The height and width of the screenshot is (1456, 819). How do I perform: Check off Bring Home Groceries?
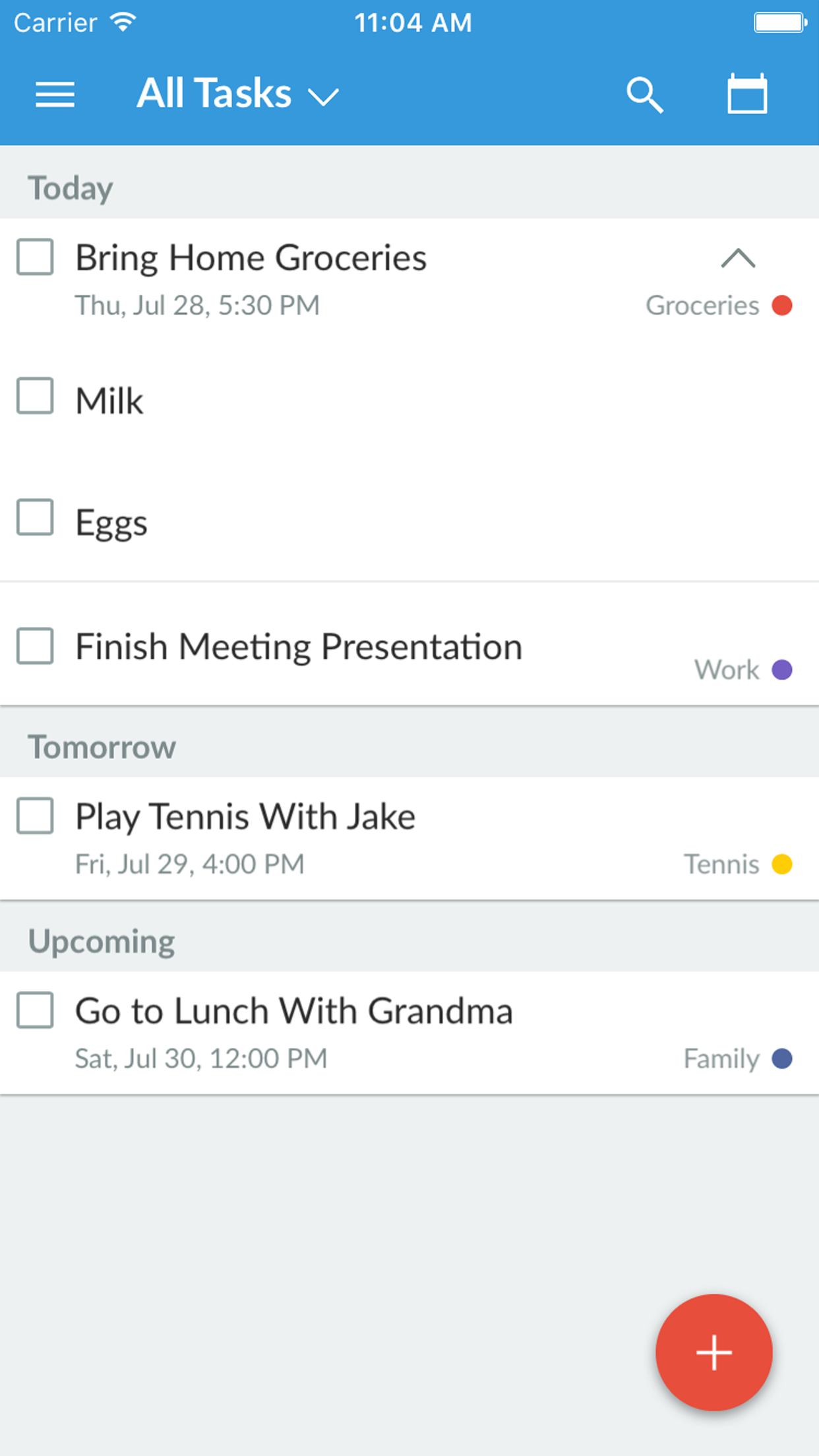35,257
